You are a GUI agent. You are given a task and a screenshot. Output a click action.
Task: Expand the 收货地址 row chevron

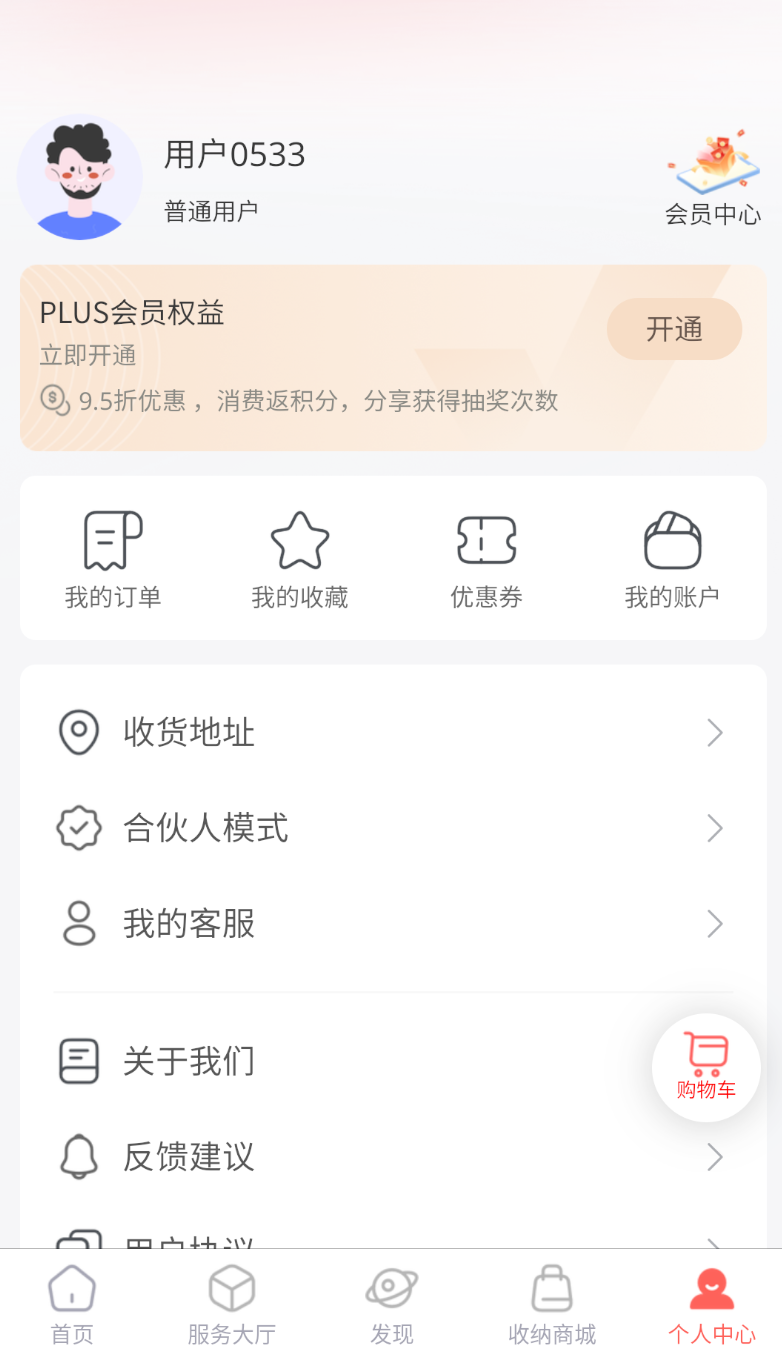pos(714,732)
